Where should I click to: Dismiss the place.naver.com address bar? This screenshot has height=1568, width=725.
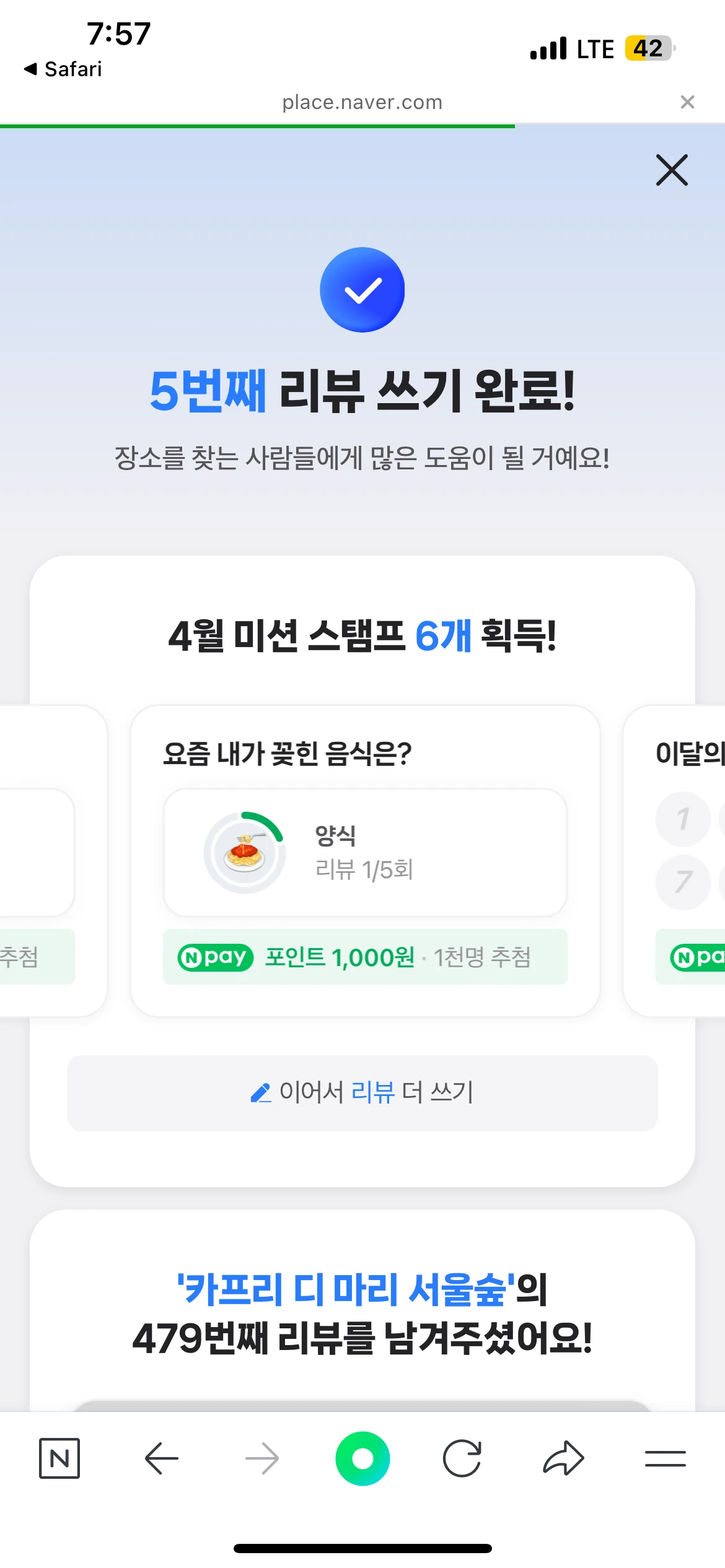click(x=687, y=102)
